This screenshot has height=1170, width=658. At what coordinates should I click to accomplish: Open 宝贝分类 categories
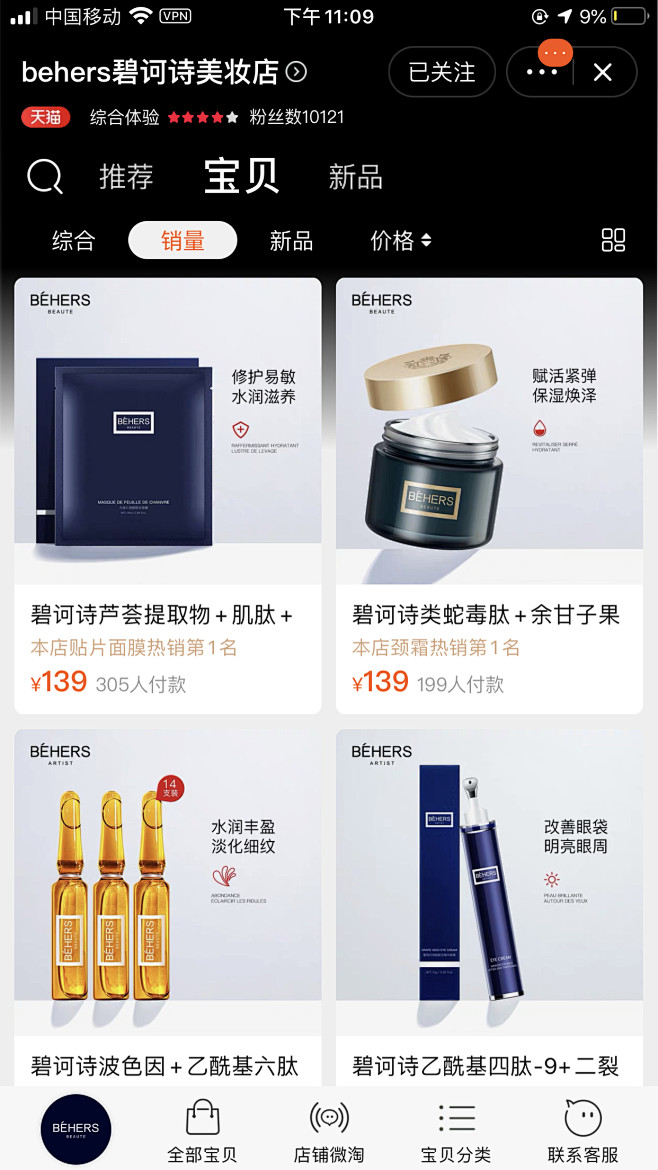pyautogui.click(x=456, y=1132)
